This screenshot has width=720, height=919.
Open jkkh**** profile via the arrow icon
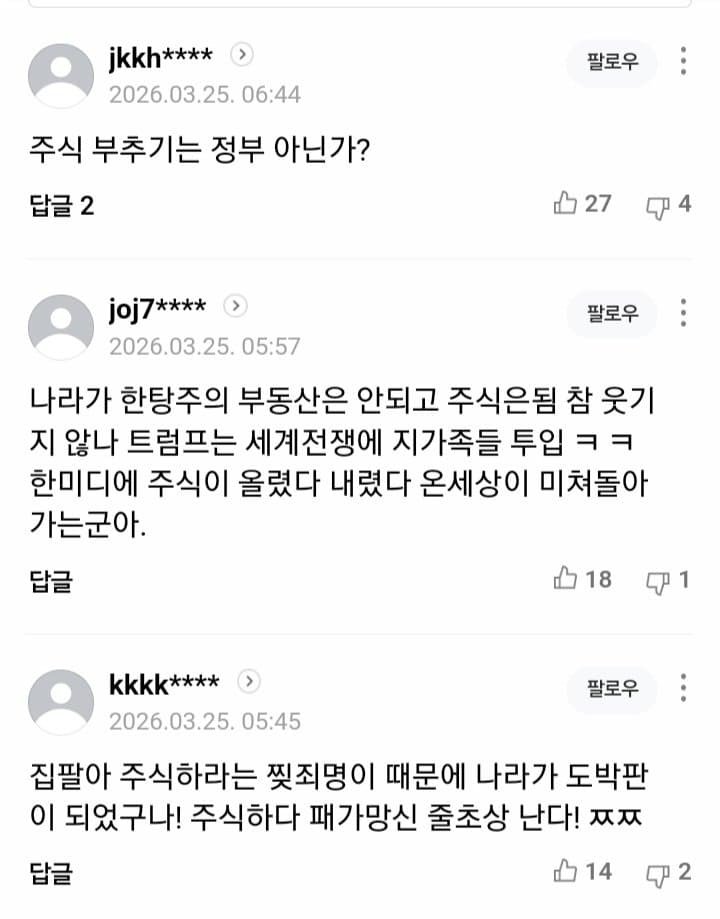(242, 54)
